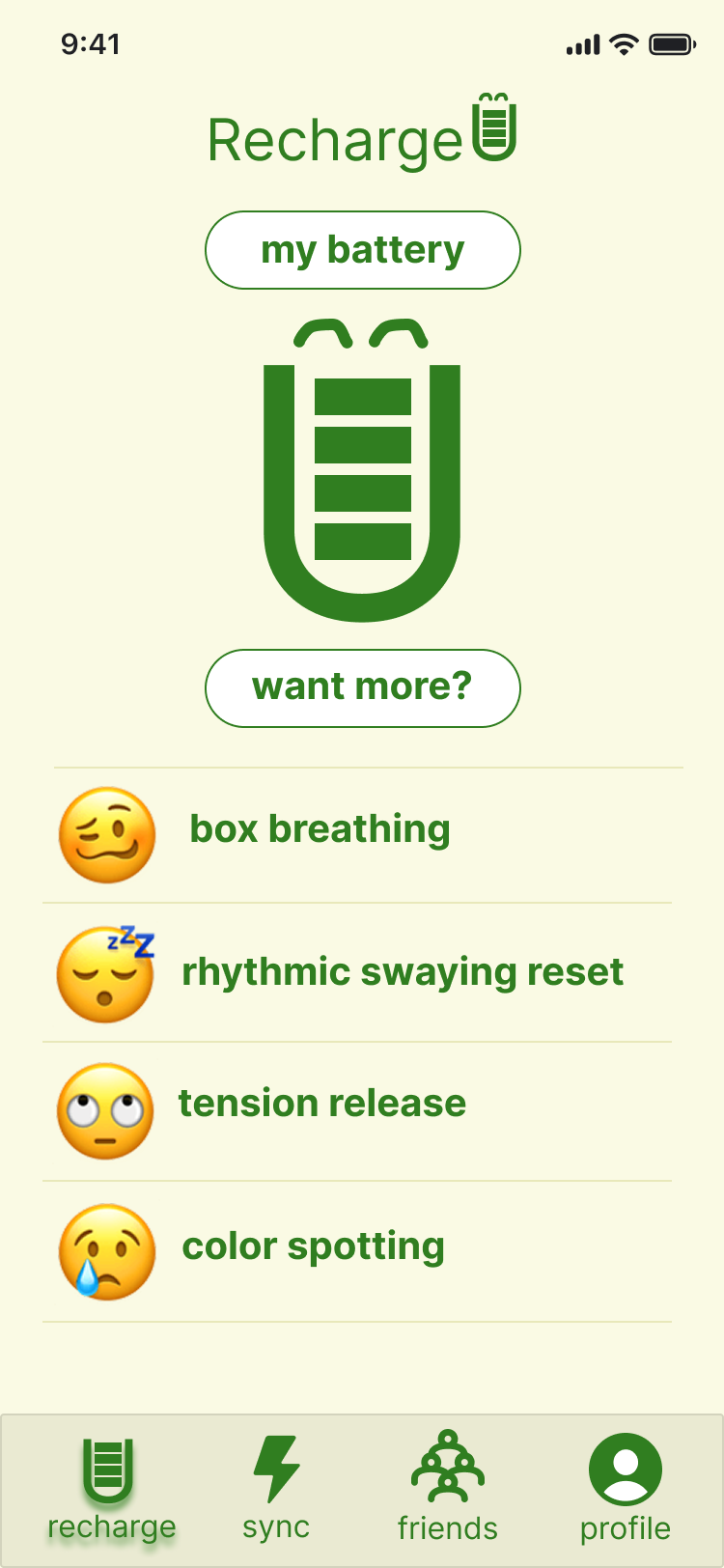This screenshot has width=724, height=1568.
Task: Click the crying emoji beside color spotting
Action: [106, 1250]
